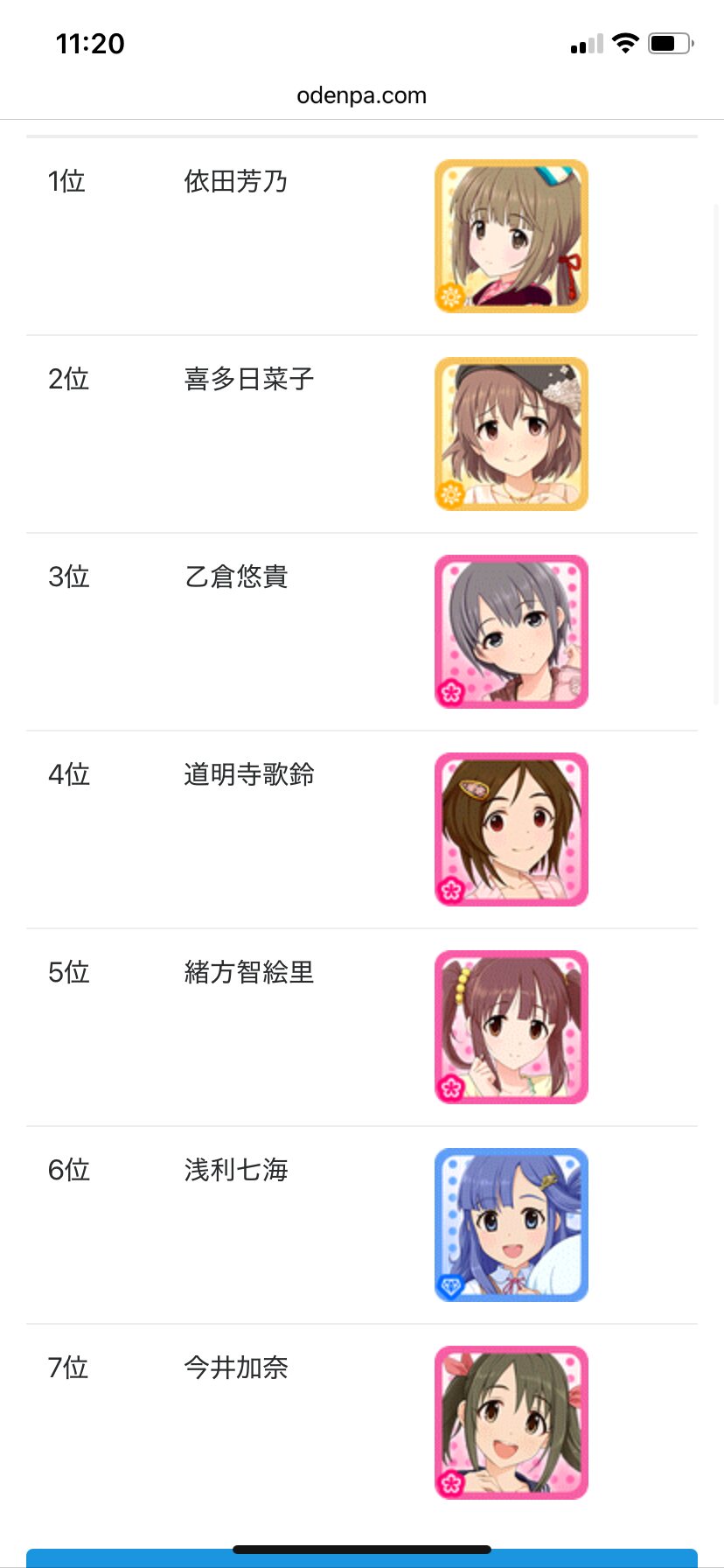Screen dimensions: 724x1568
Task: Tap the odenpa.com address bar
Action: [x=362, y=95]
